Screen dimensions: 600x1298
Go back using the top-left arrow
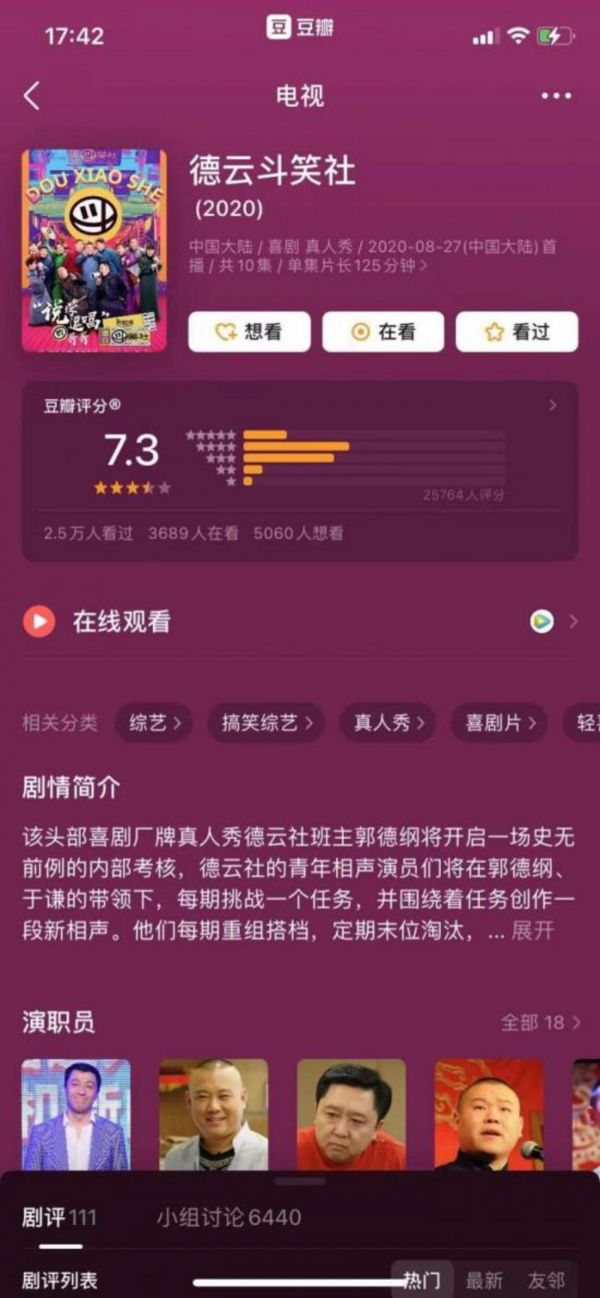pos(32,96)
